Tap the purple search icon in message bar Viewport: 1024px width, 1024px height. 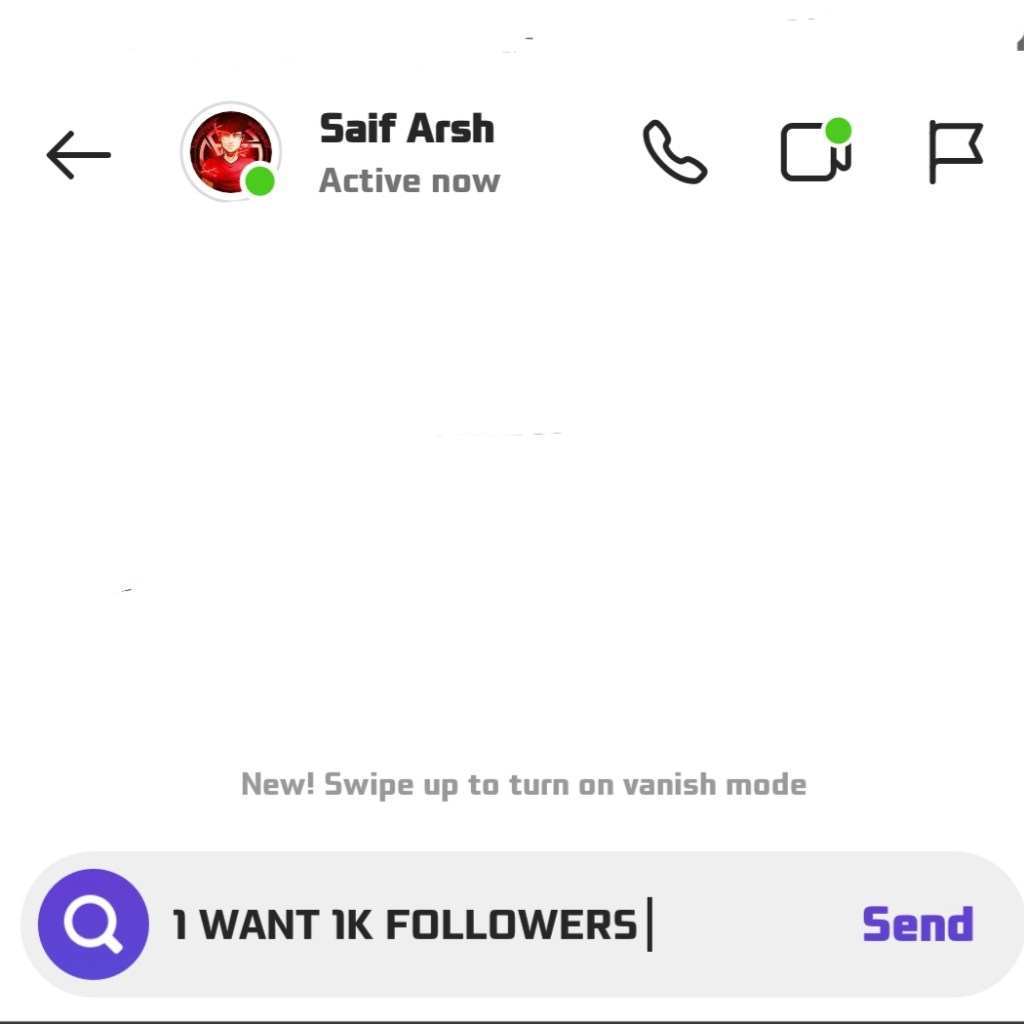tap(93, 924)
